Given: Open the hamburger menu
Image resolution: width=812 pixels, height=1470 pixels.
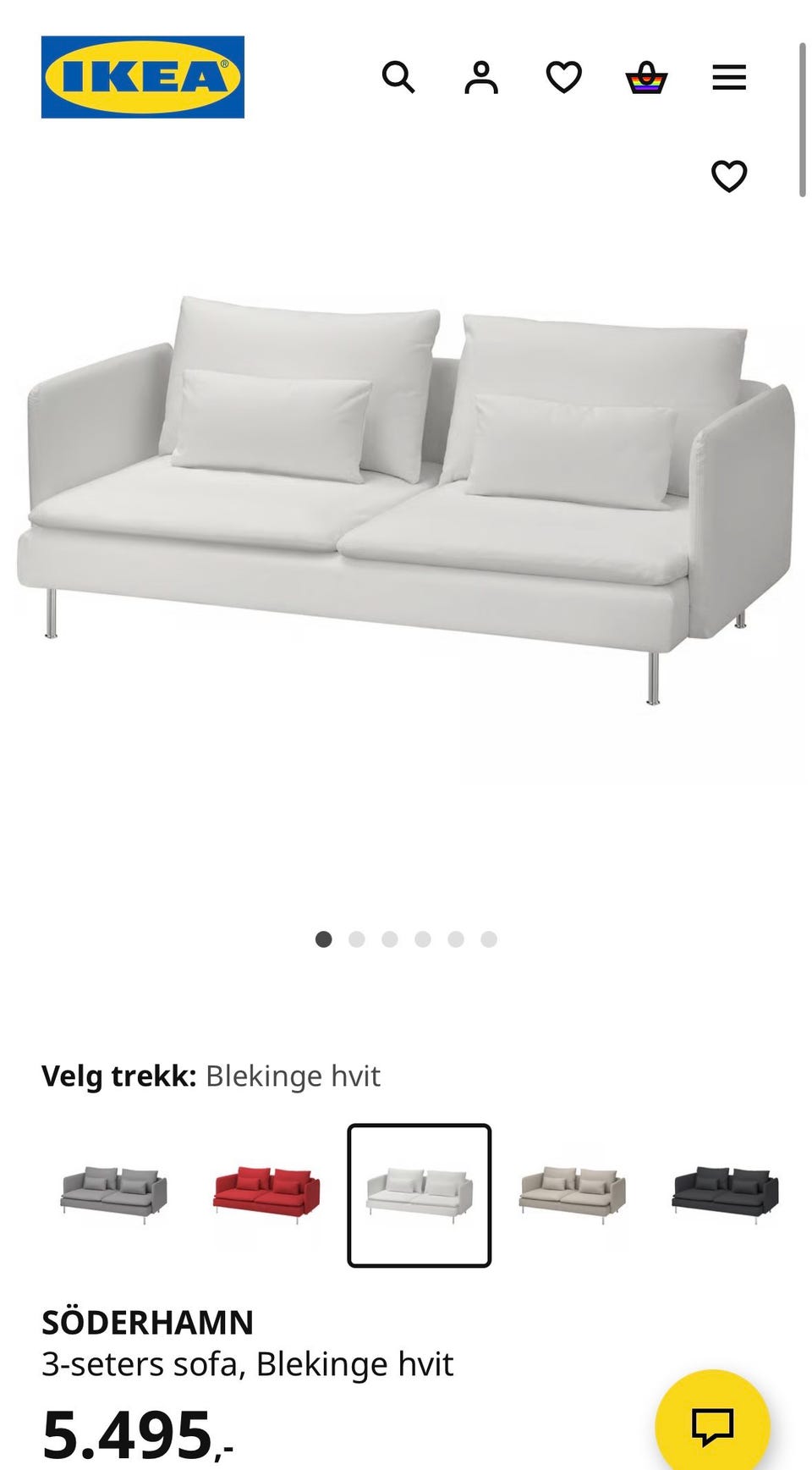Looking at the screenshot, I should click(x=729, y=77).
